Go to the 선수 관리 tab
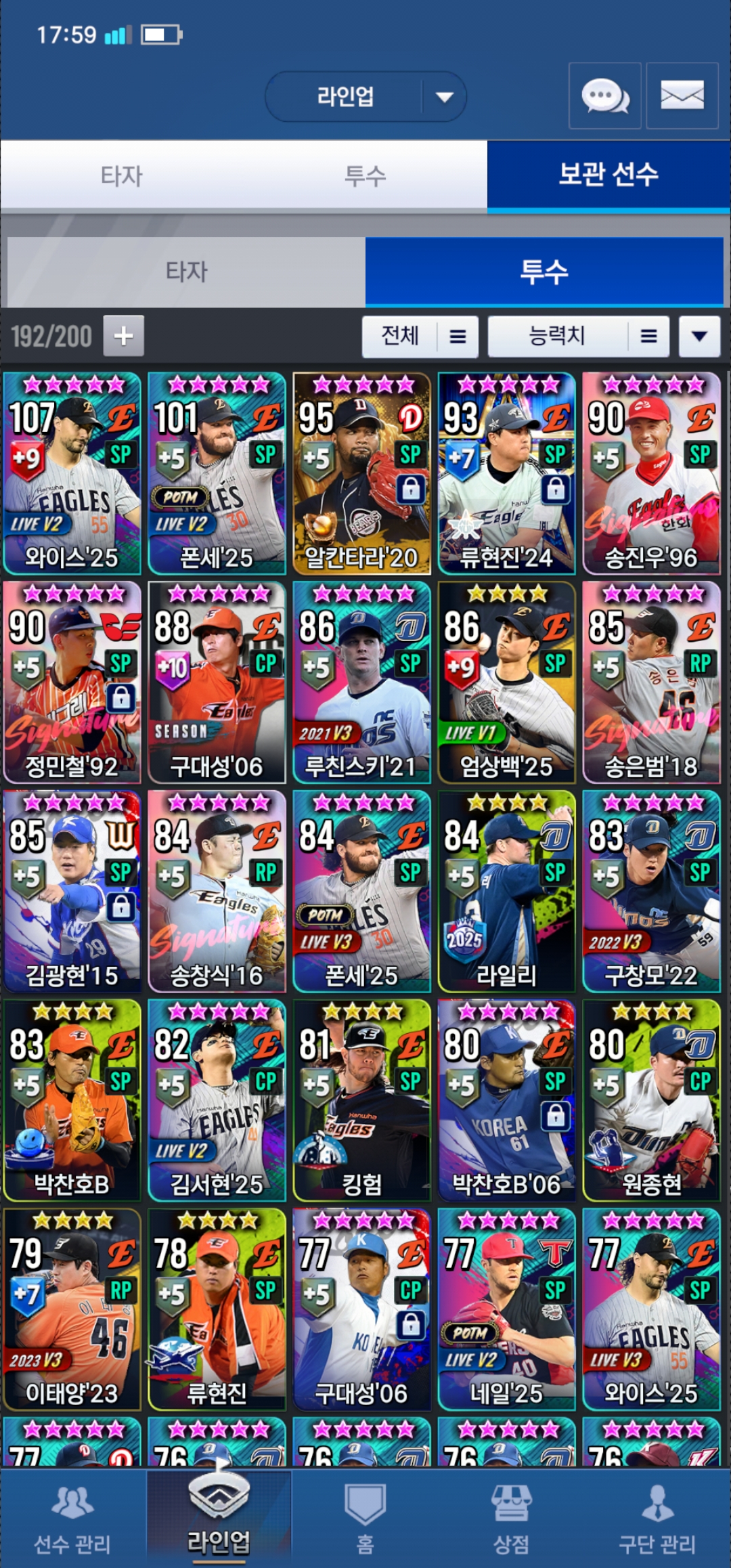 (x=72, y=1519)
